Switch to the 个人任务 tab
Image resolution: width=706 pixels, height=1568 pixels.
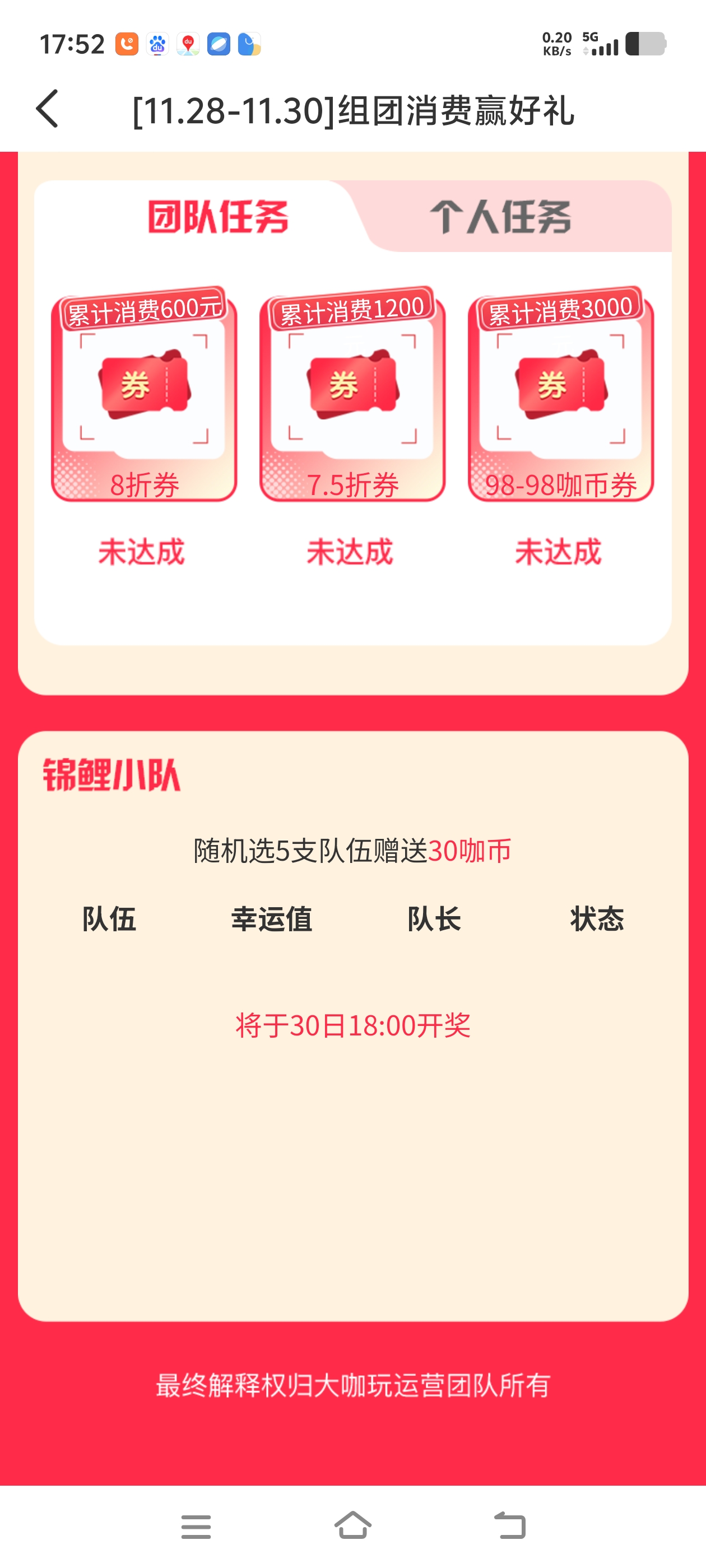[501, 217]
